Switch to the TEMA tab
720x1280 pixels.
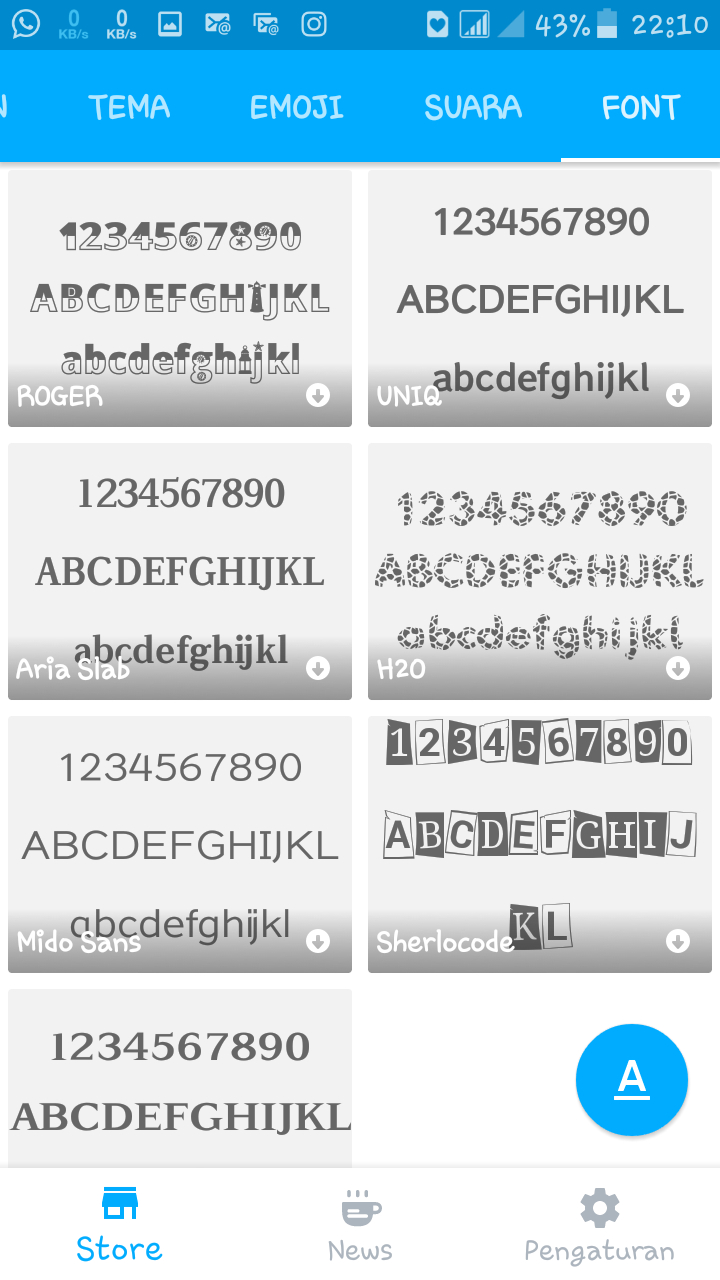[129, 107]
